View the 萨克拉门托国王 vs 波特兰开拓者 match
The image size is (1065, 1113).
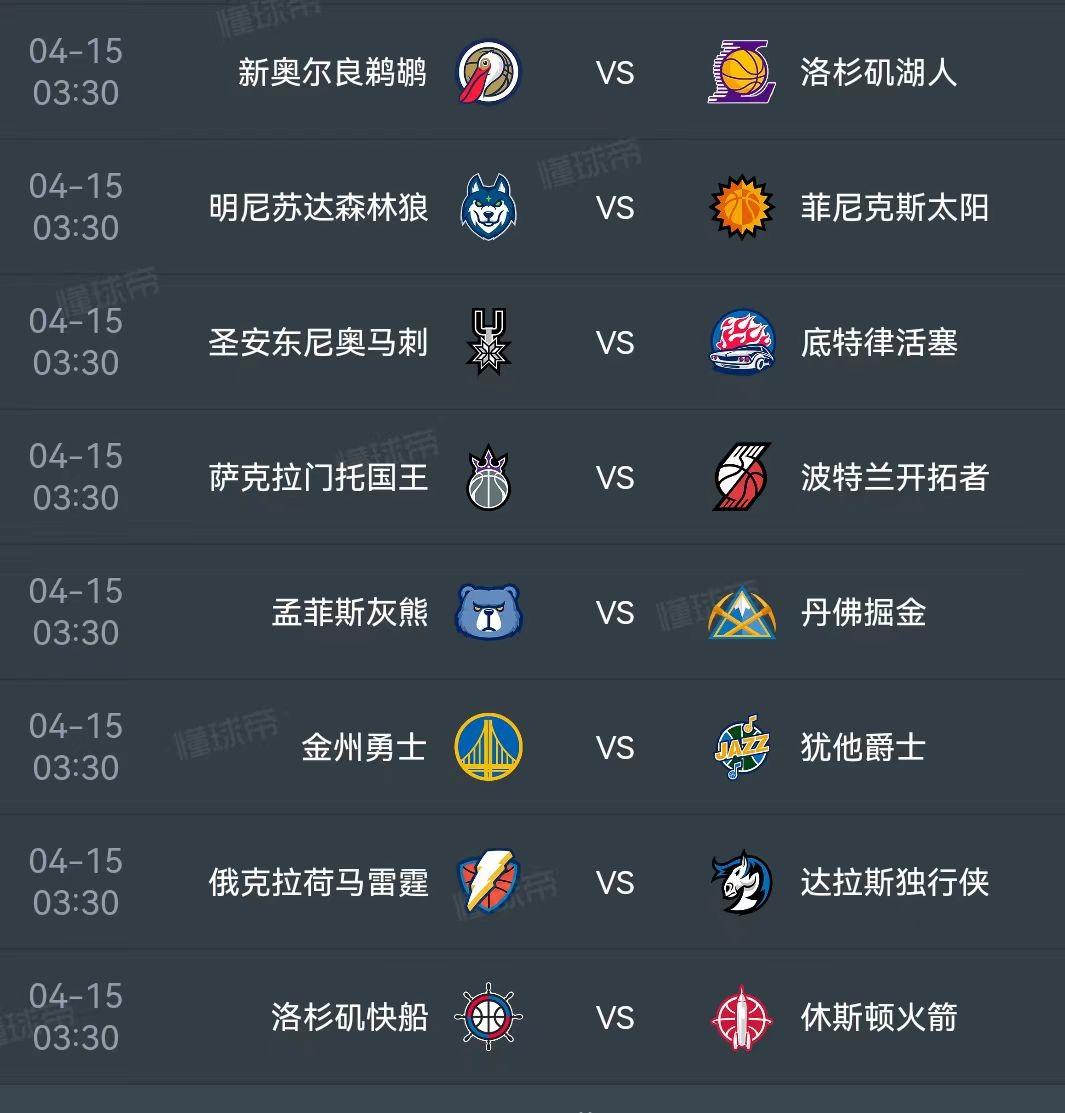tap(532, 476)
